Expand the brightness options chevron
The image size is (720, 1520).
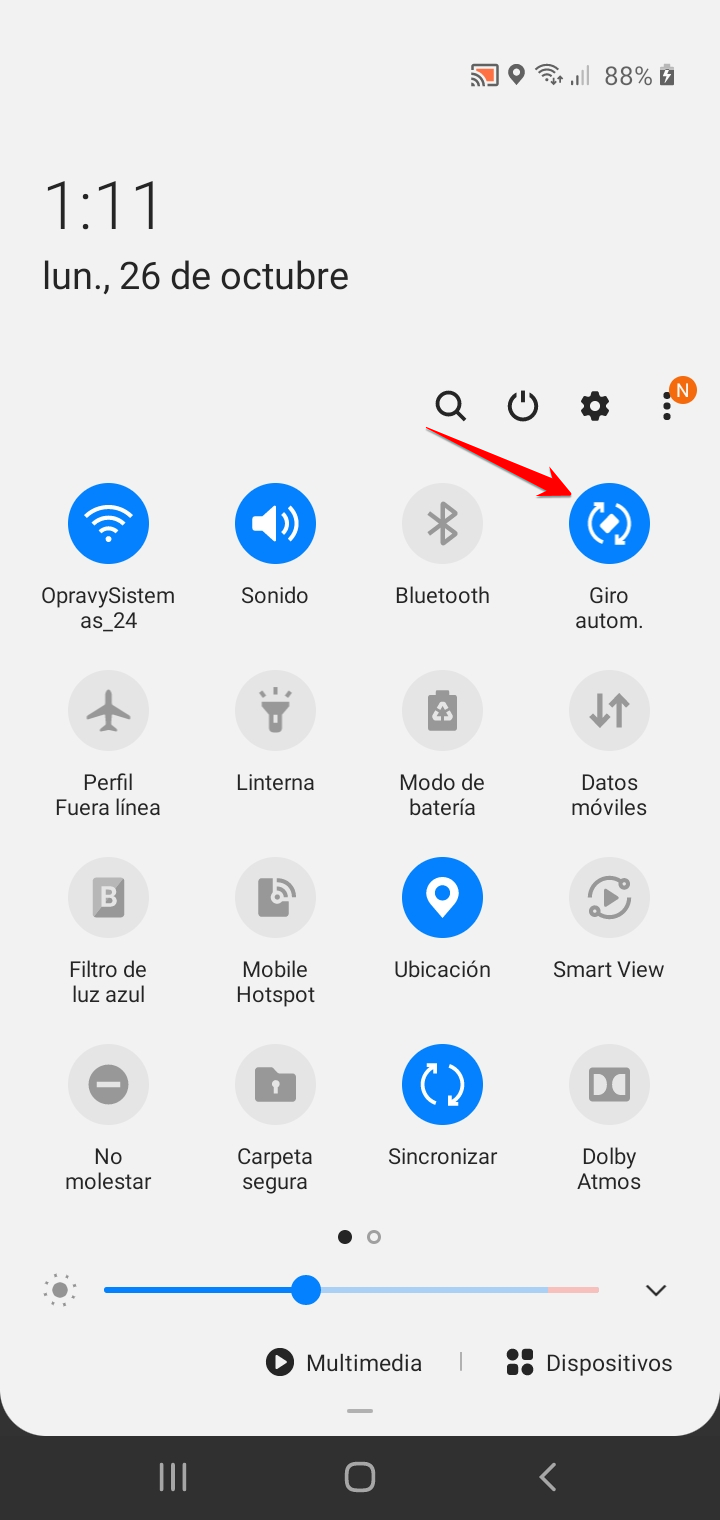click(656, 1290)
